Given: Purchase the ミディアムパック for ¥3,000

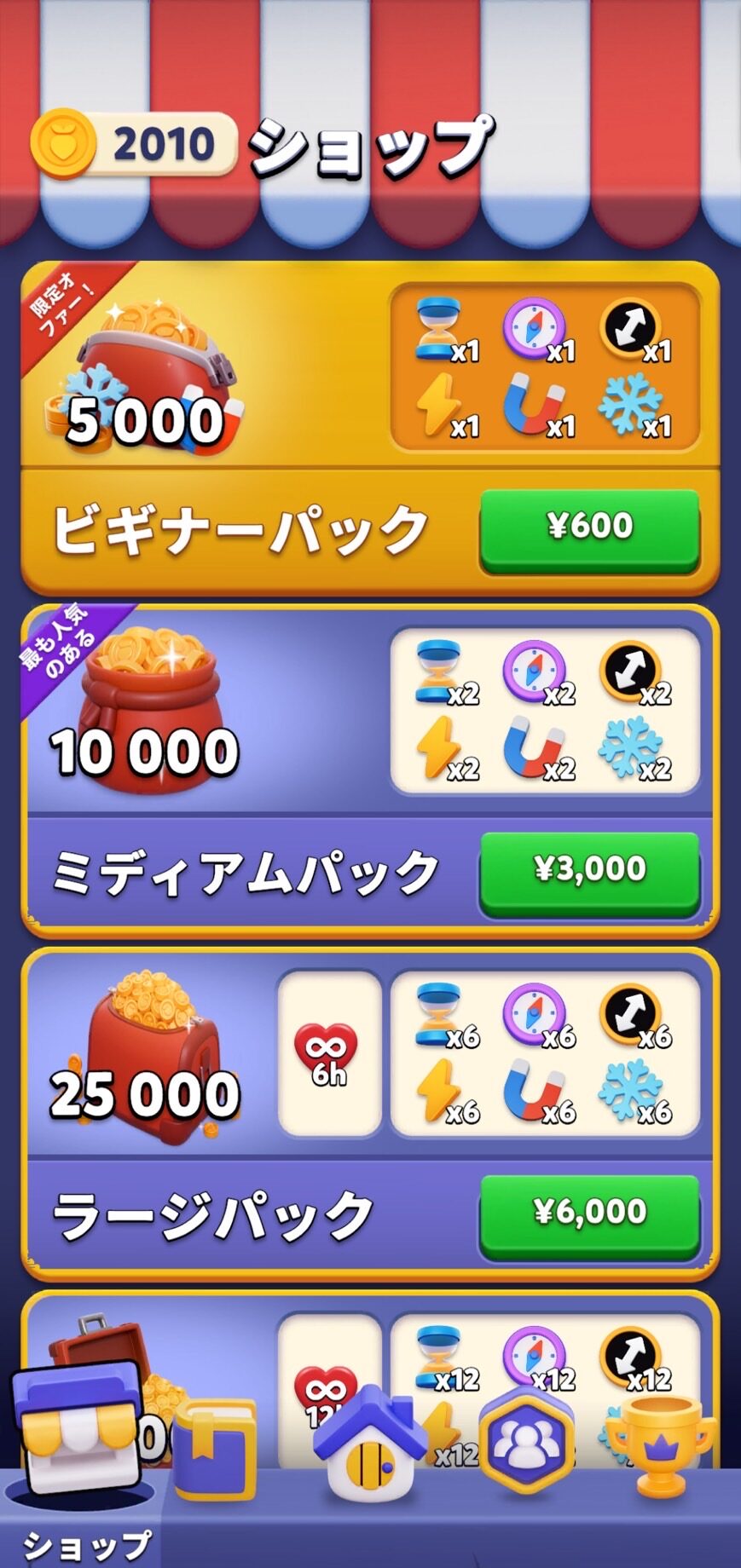Looking at the screenshot, I should (589, 869).
